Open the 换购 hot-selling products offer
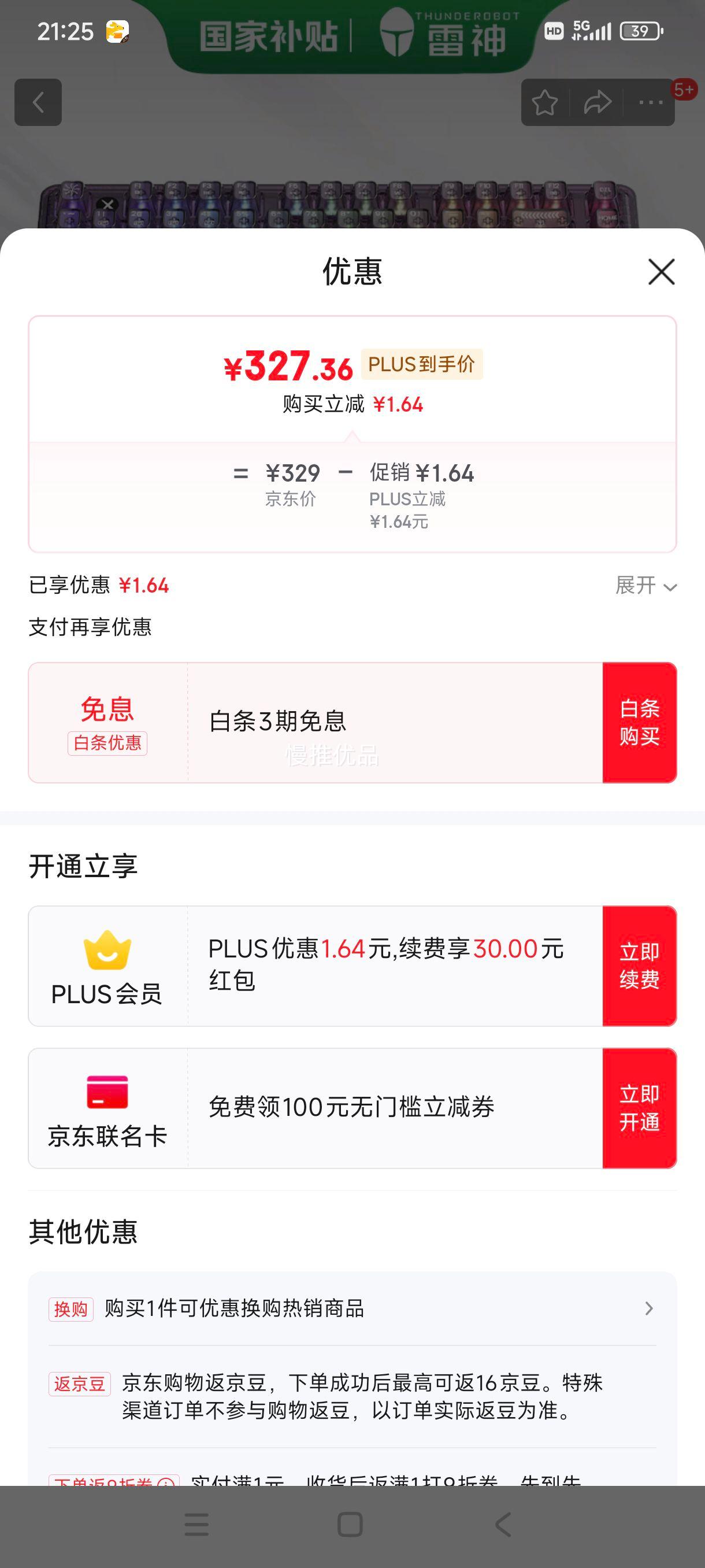The width and height of the screenshot is (705, 1568). coord(352,1308)
